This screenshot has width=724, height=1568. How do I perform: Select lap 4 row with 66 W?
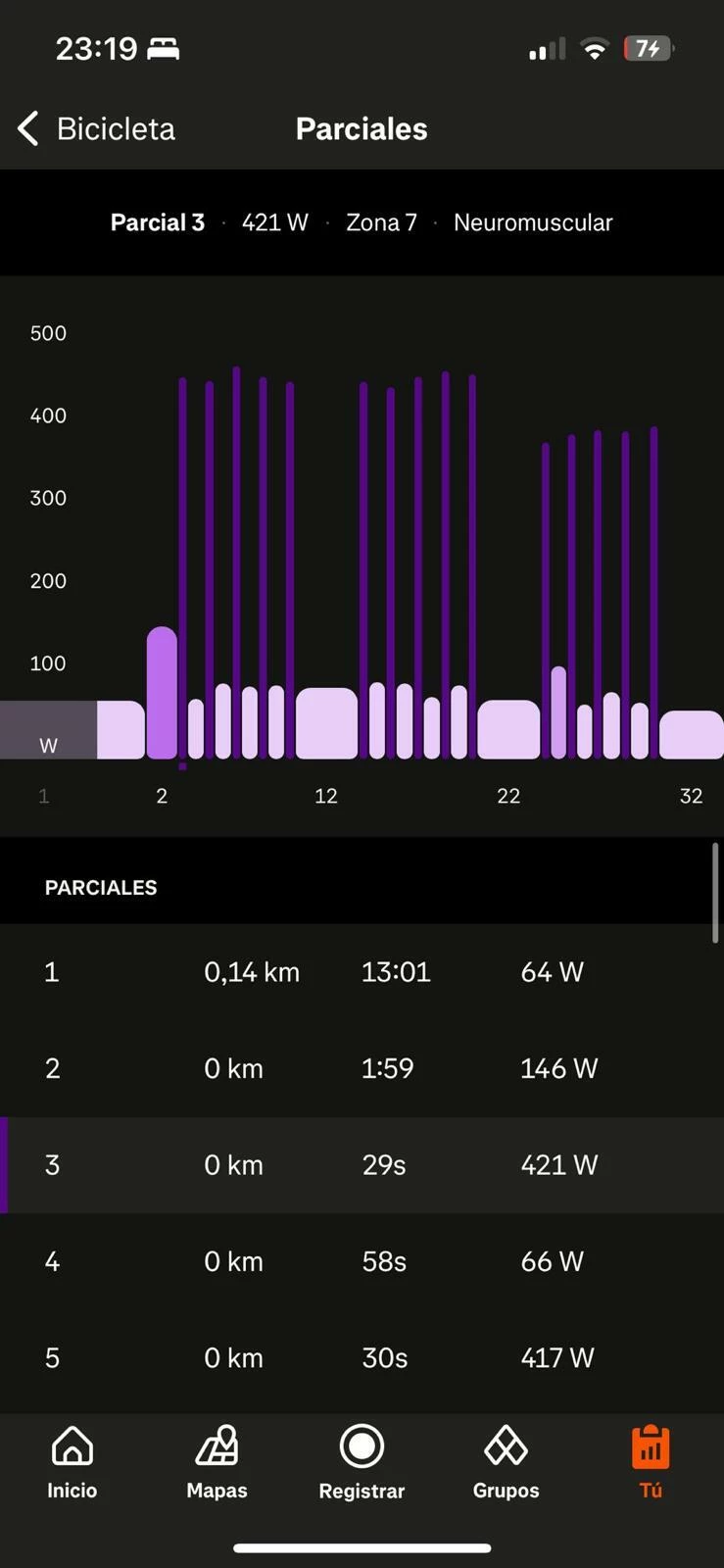tap(362, 1261)
